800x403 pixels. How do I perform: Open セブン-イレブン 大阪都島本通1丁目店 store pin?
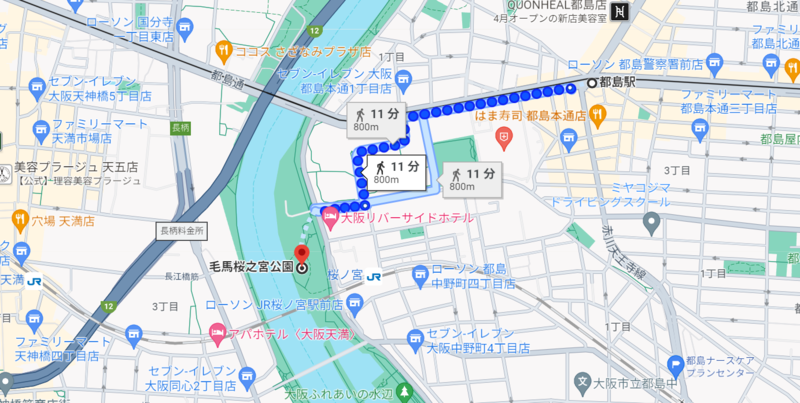(x=404, y=79)
